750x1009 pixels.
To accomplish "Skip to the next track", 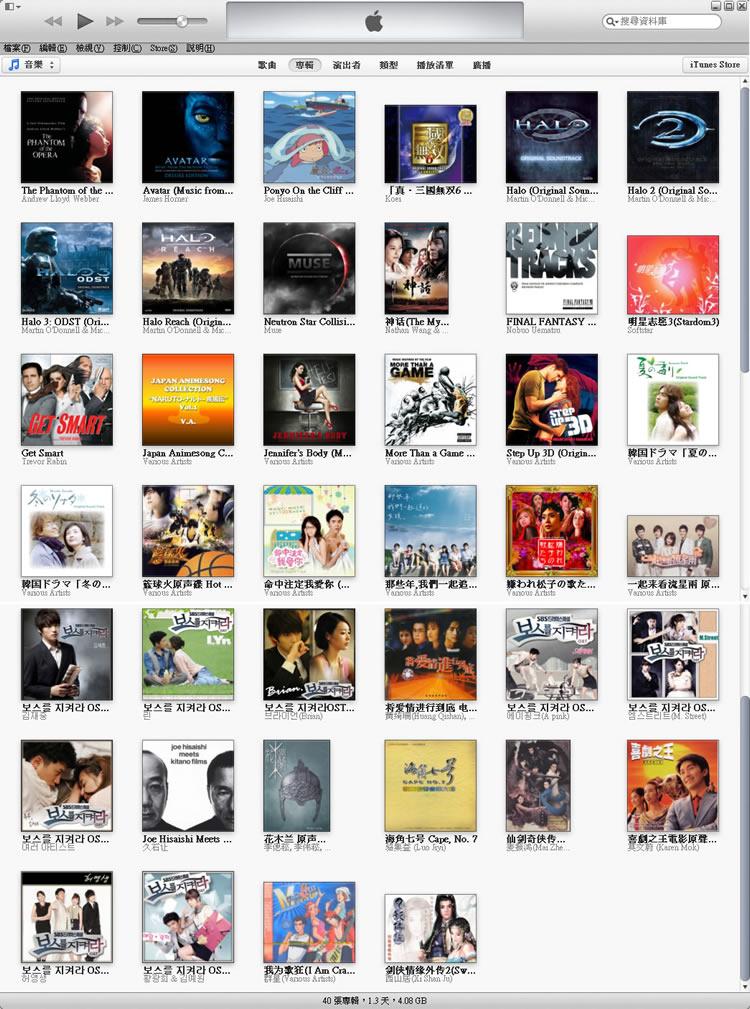I will point(115,21).
